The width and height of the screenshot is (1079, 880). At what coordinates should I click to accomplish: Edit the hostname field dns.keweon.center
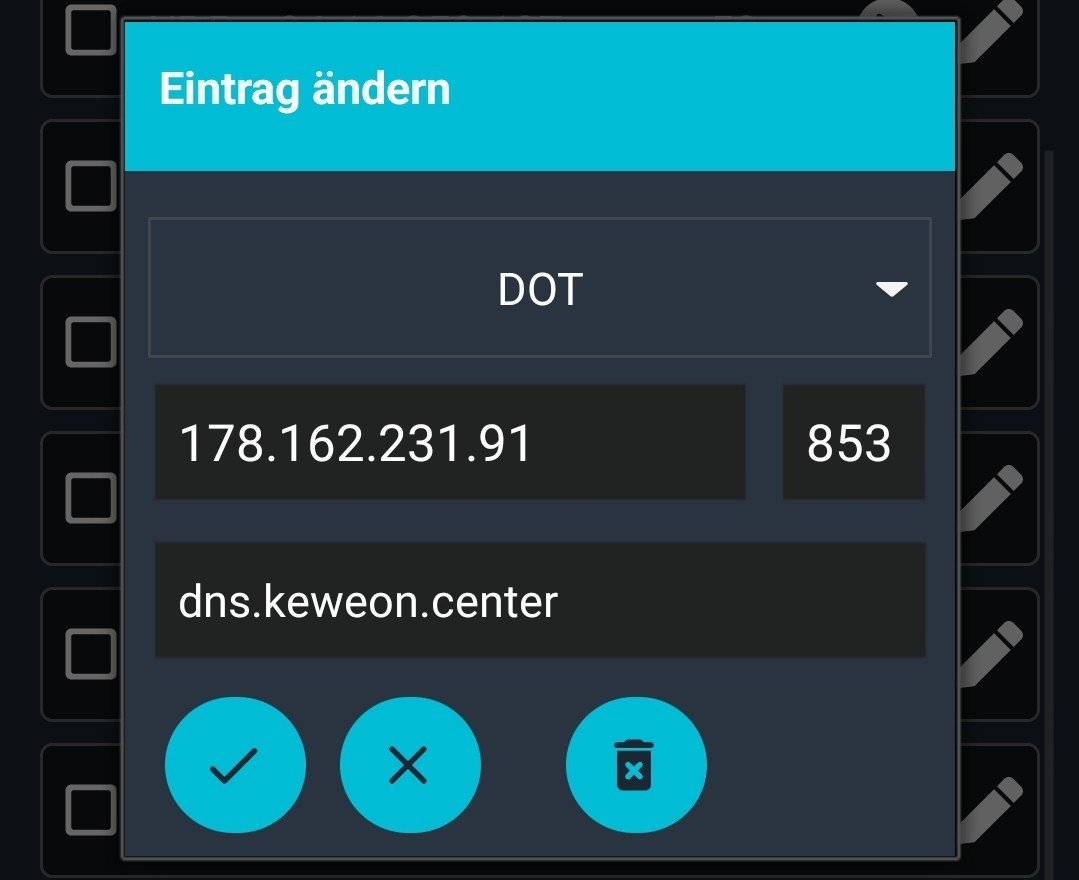539,601
